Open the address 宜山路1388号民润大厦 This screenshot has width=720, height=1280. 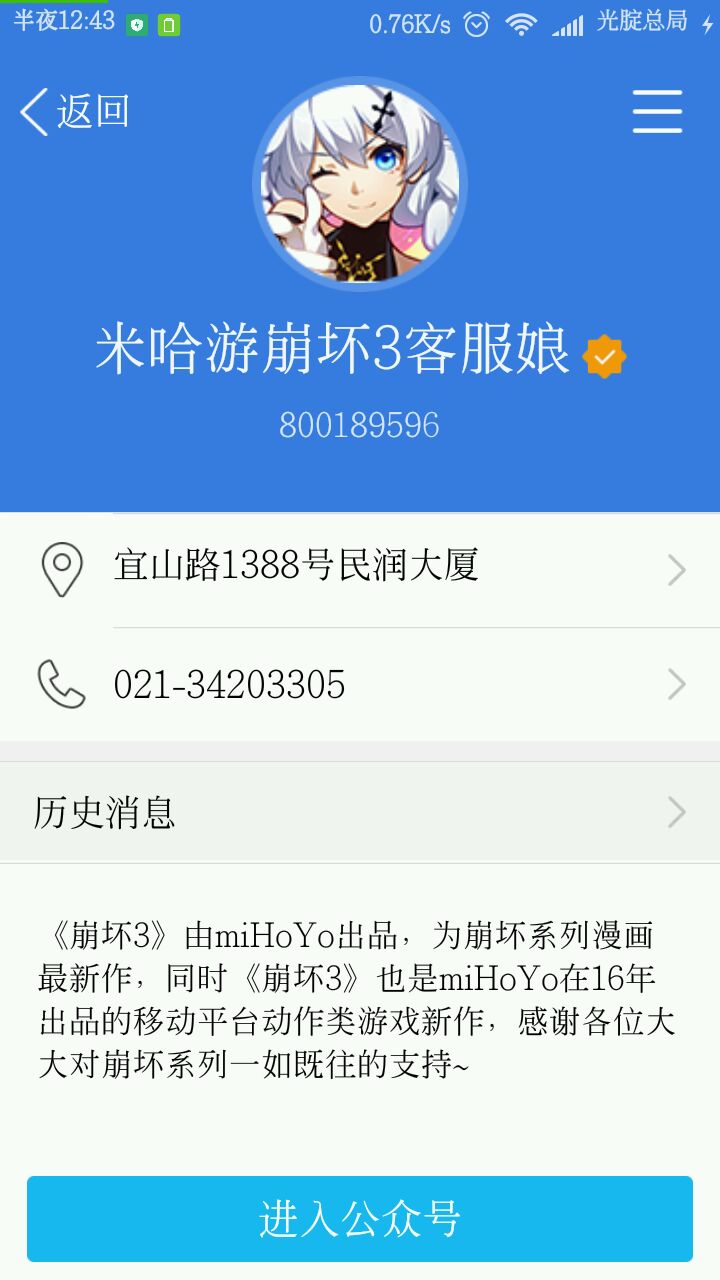click(360, 568)
